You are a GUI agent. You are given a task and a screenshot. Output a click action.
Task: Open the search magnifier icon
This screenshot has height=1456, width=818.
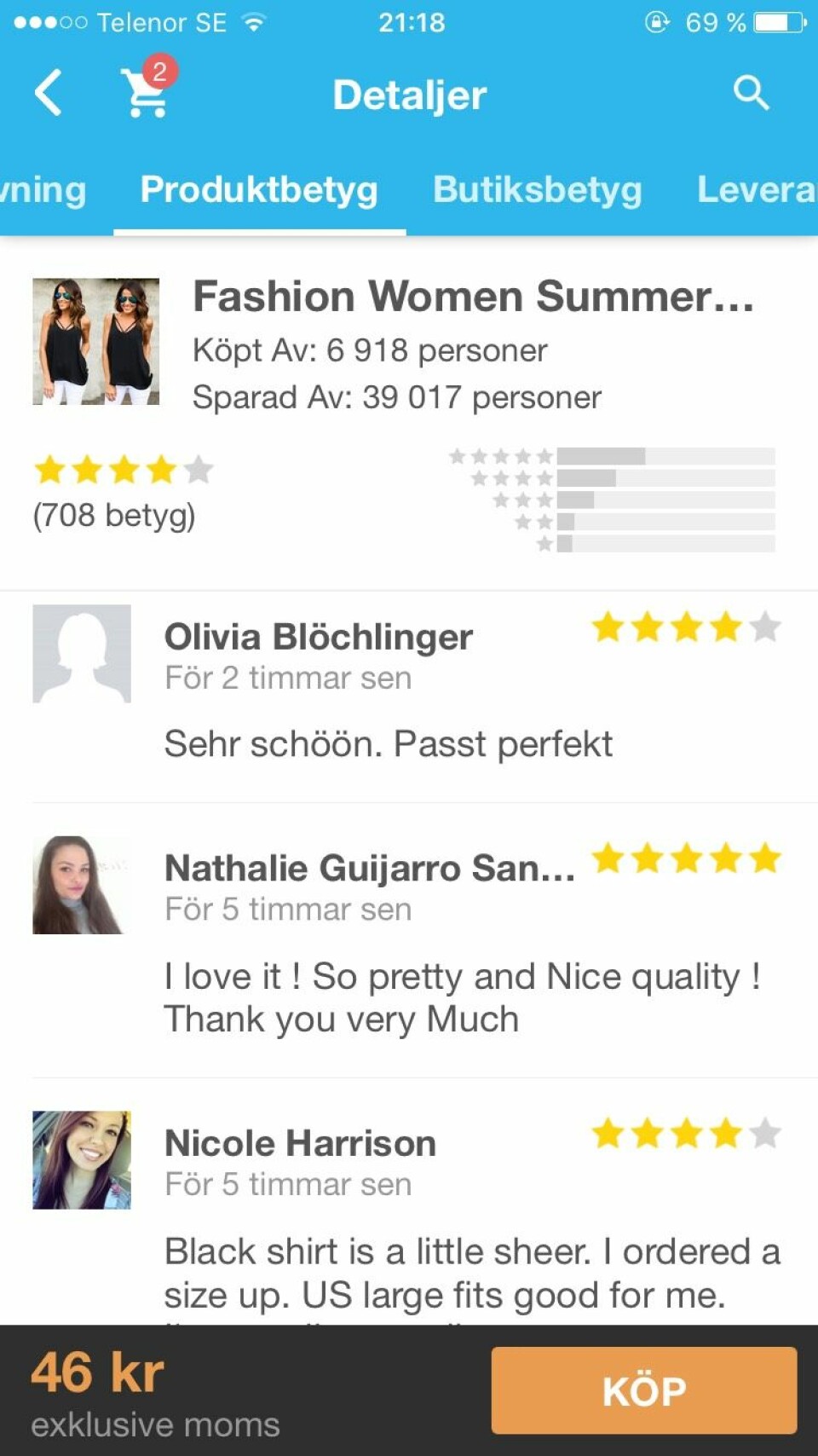pos(751,93)
